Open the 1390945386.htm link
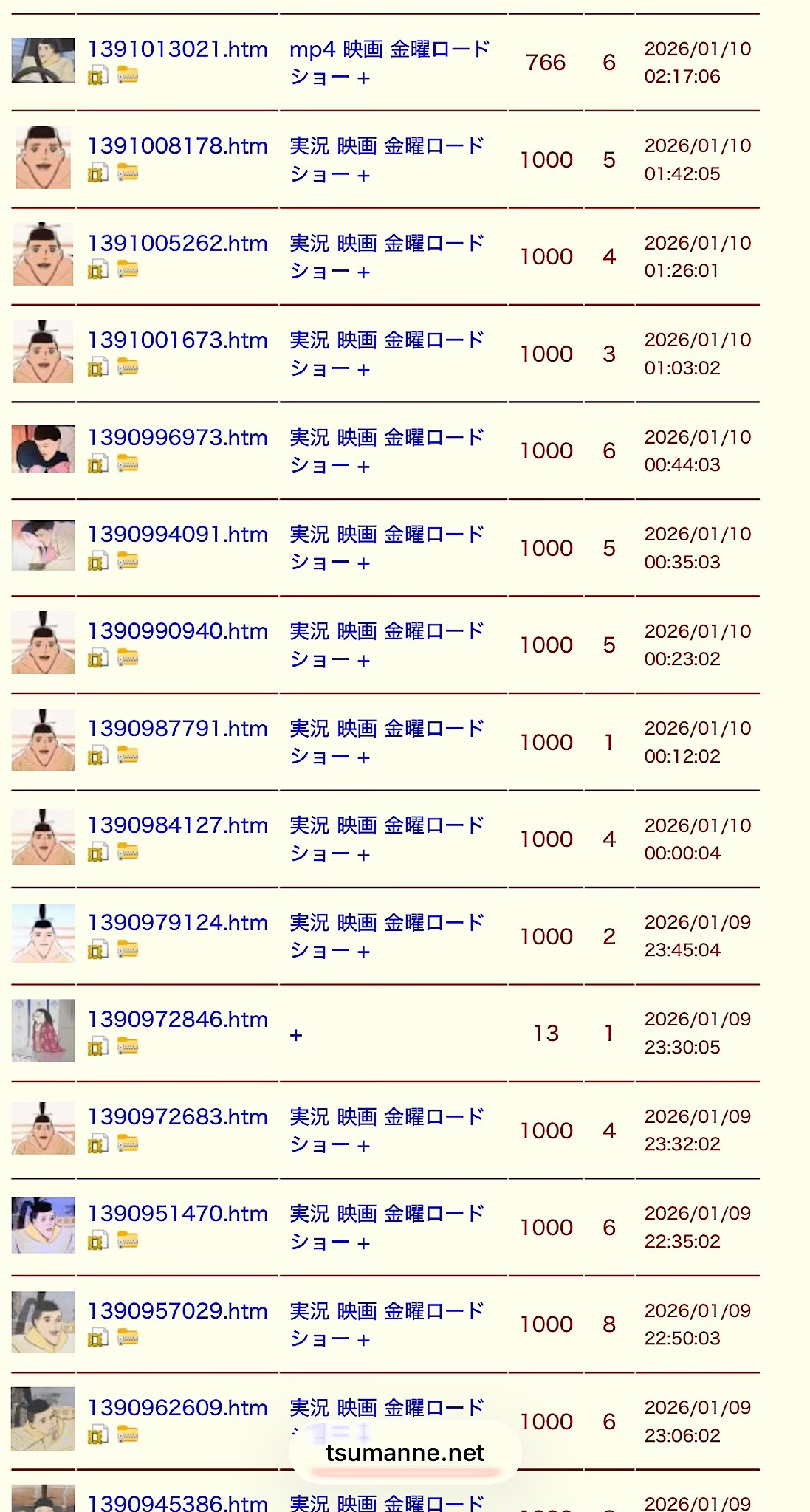Image resolution: width=810 pixels, height=1512 pixels. coord(177,1502)
